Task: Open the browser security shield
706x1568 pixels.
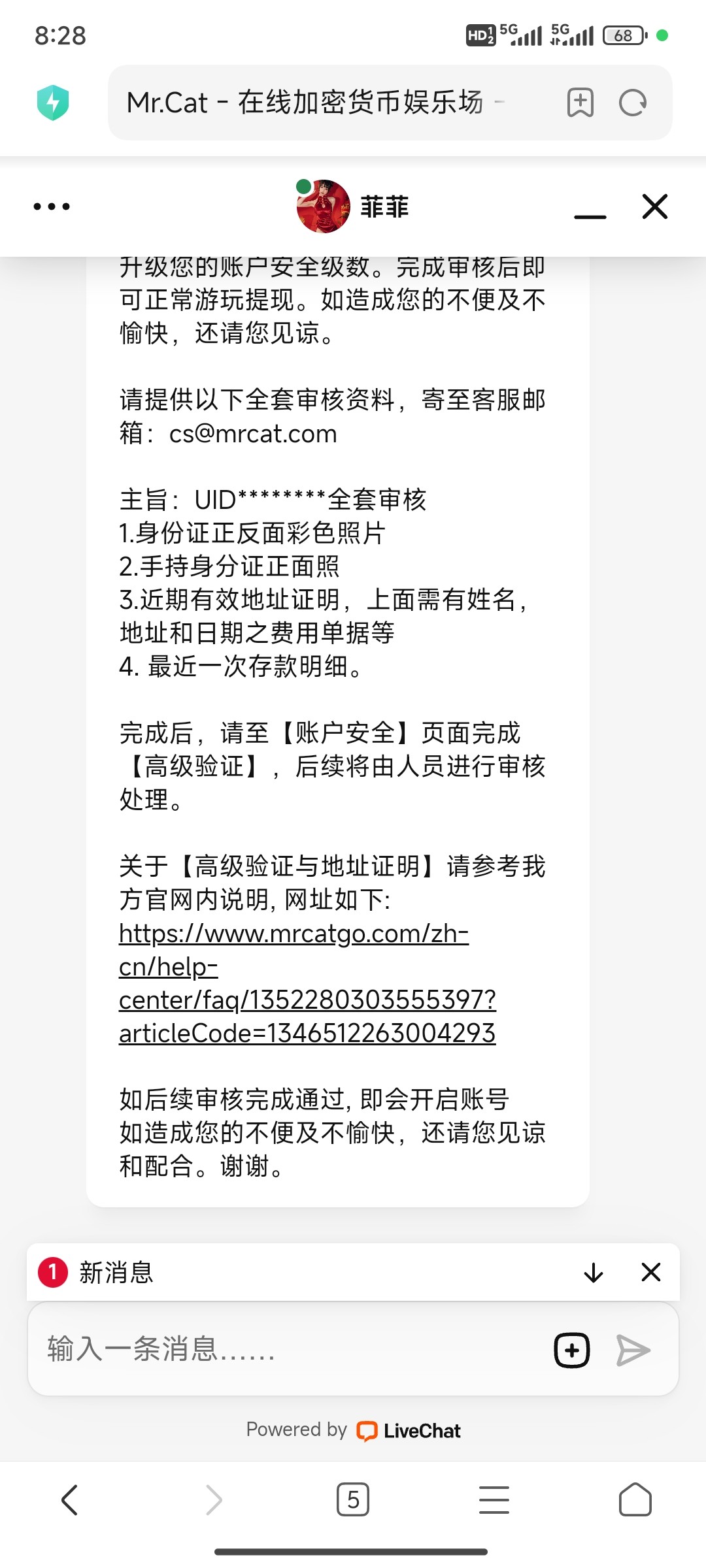Action: click(53, 103)
